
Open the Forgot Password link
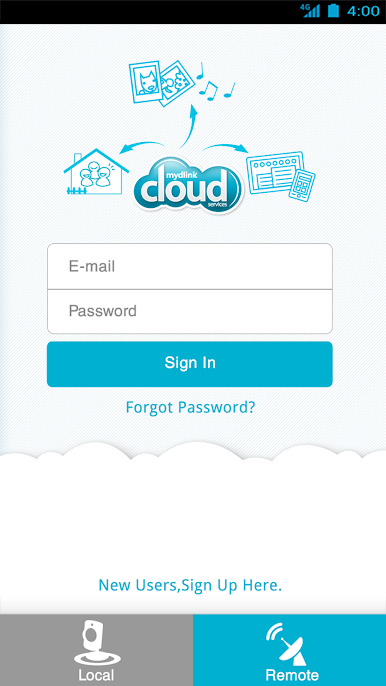coord(190,407)
